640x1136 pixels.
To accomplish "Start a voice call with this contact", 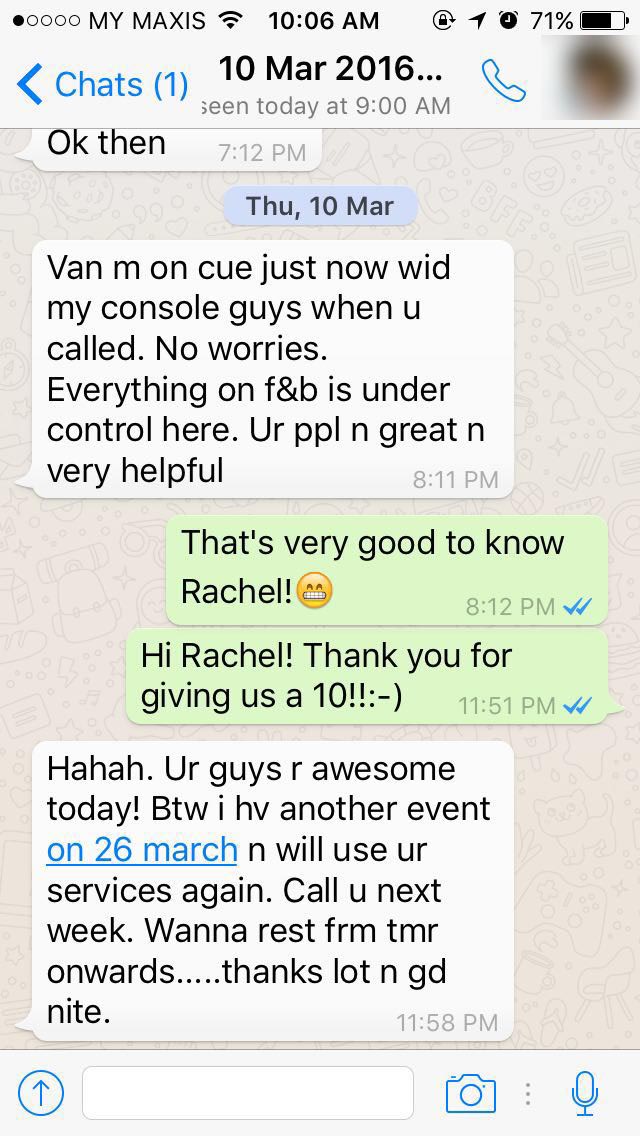I will pyautogui.click(x=503, y=82).
